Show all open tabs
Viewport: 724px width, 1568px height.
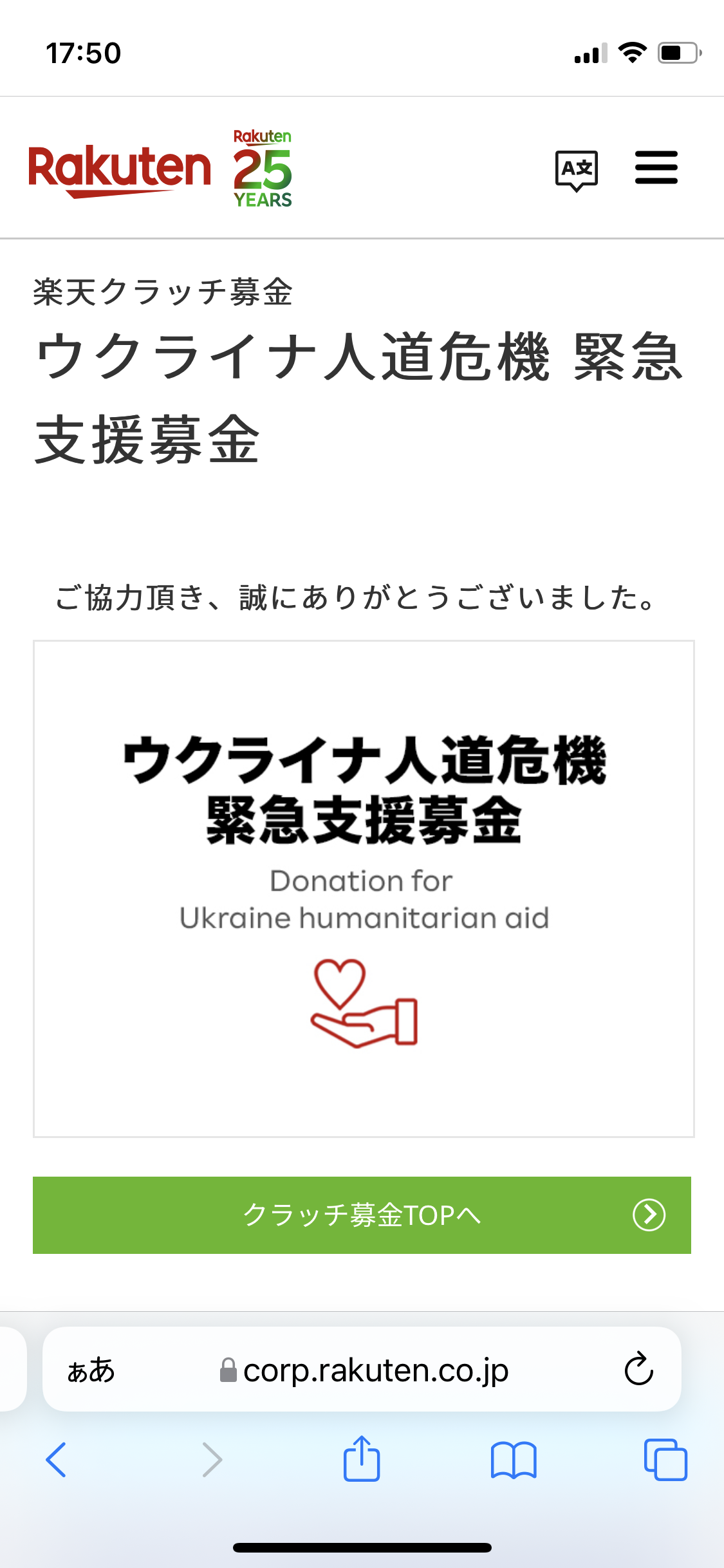(665, 1460)
